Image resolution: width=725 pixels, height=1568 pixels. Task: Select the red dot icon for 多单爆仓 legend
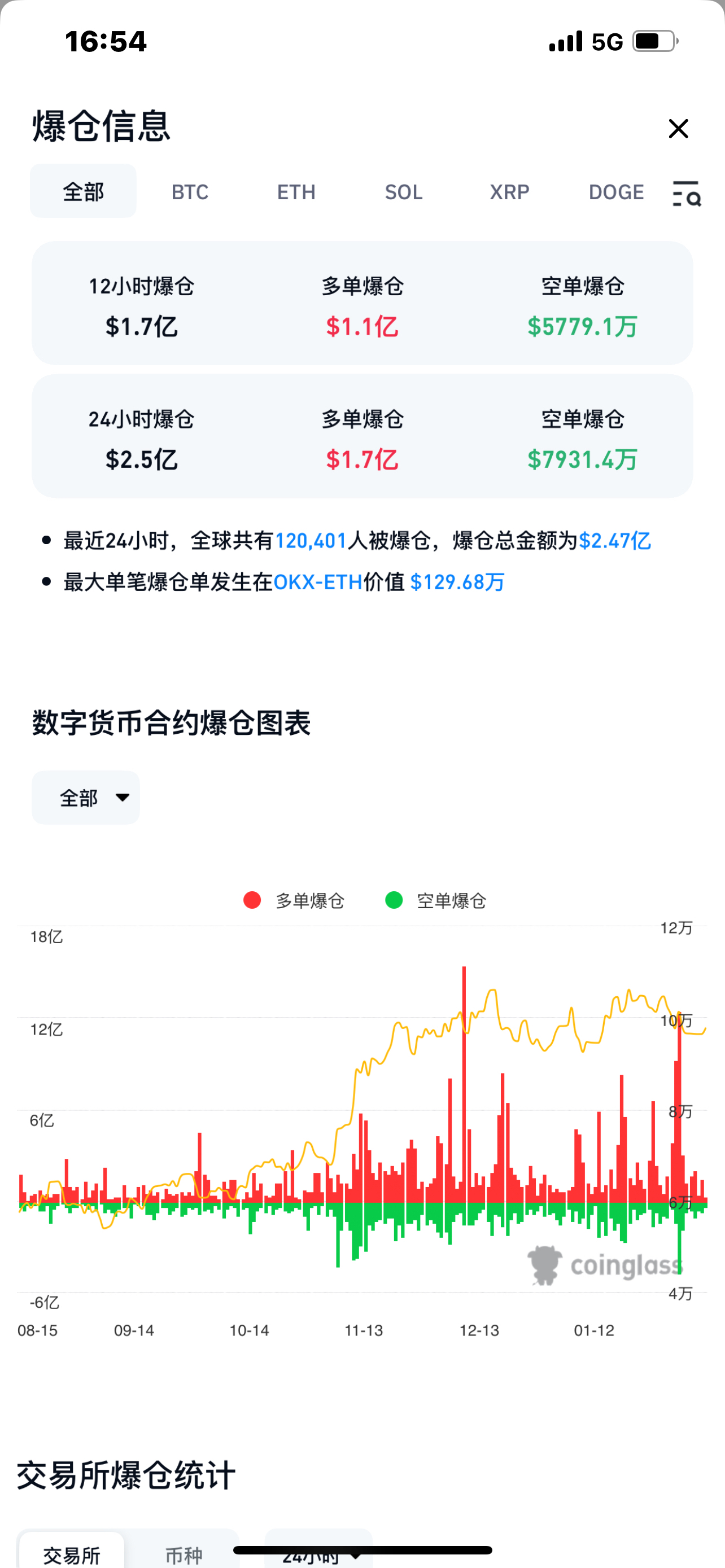point(251,901)
